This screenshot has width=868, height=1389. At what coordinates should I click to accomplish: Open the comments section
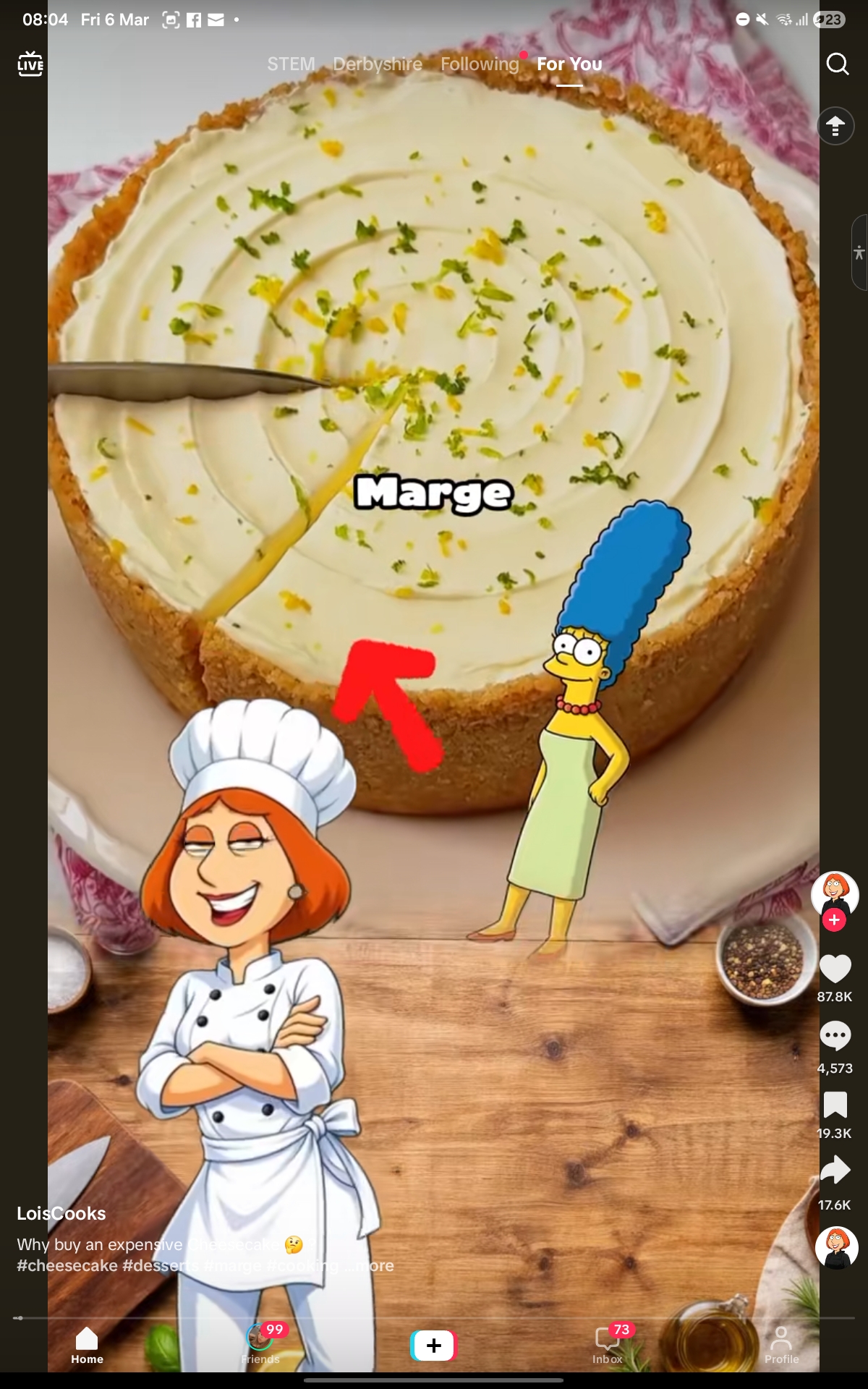coord(835,1036)
